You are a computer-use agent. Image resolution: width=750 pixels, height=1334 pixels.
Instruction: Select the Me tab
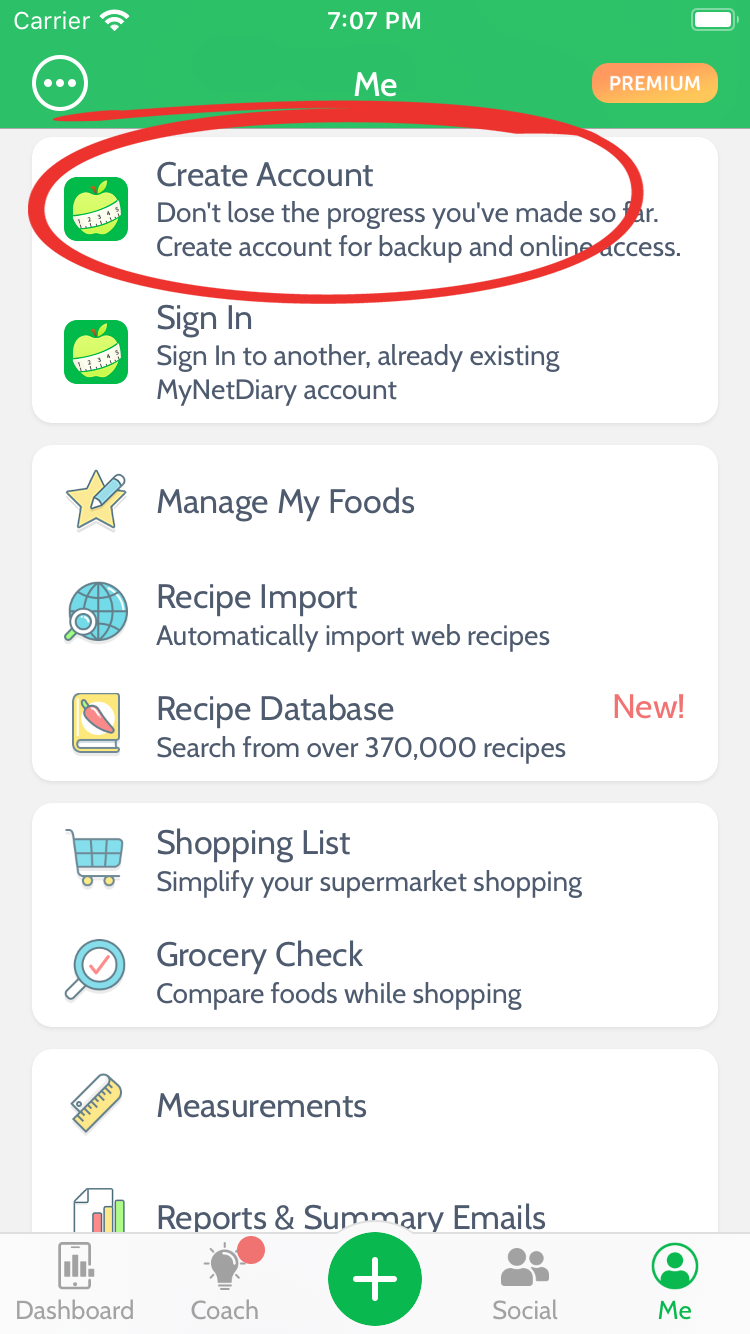pos(675,1282)
